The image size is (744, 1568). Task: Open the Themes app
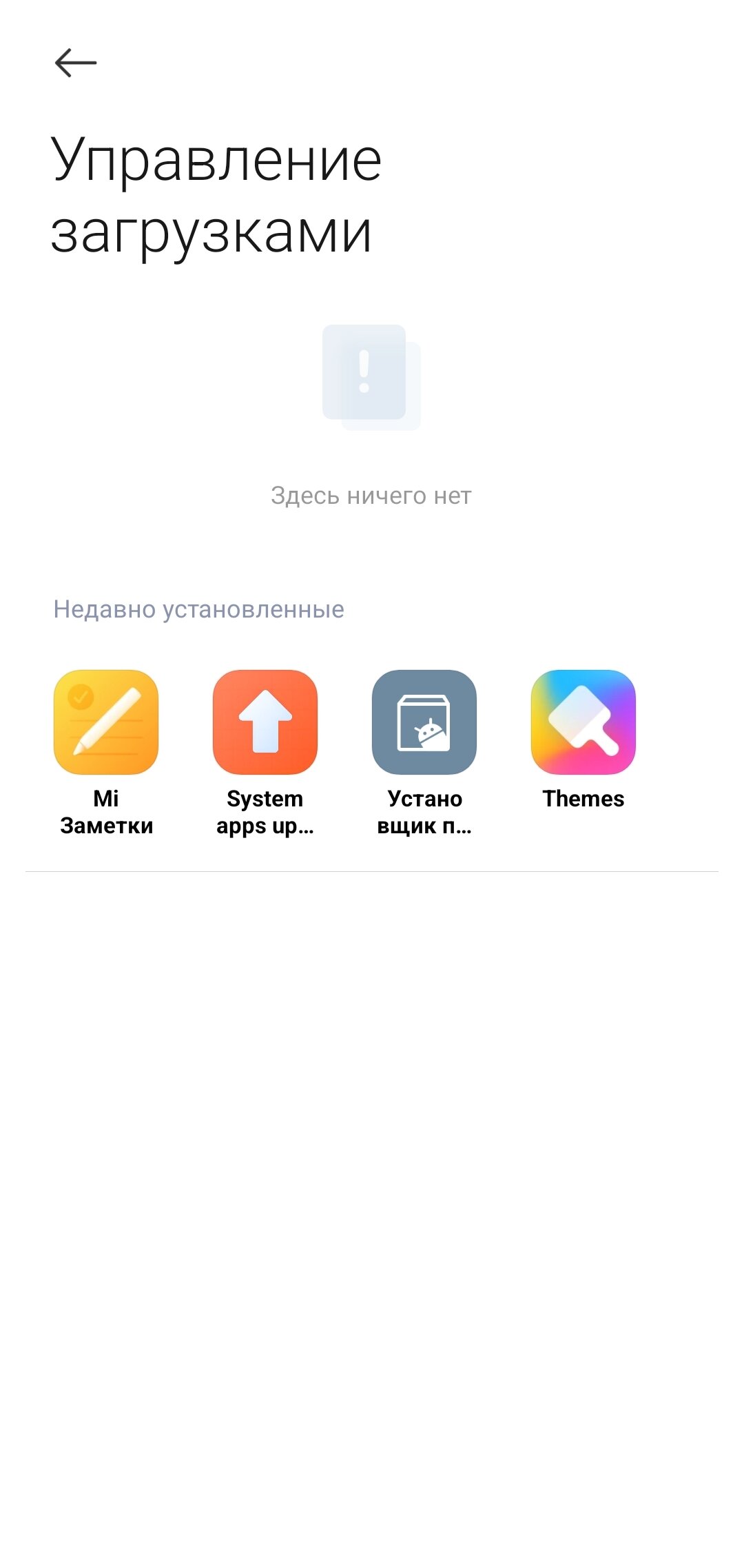pos(583,722)
